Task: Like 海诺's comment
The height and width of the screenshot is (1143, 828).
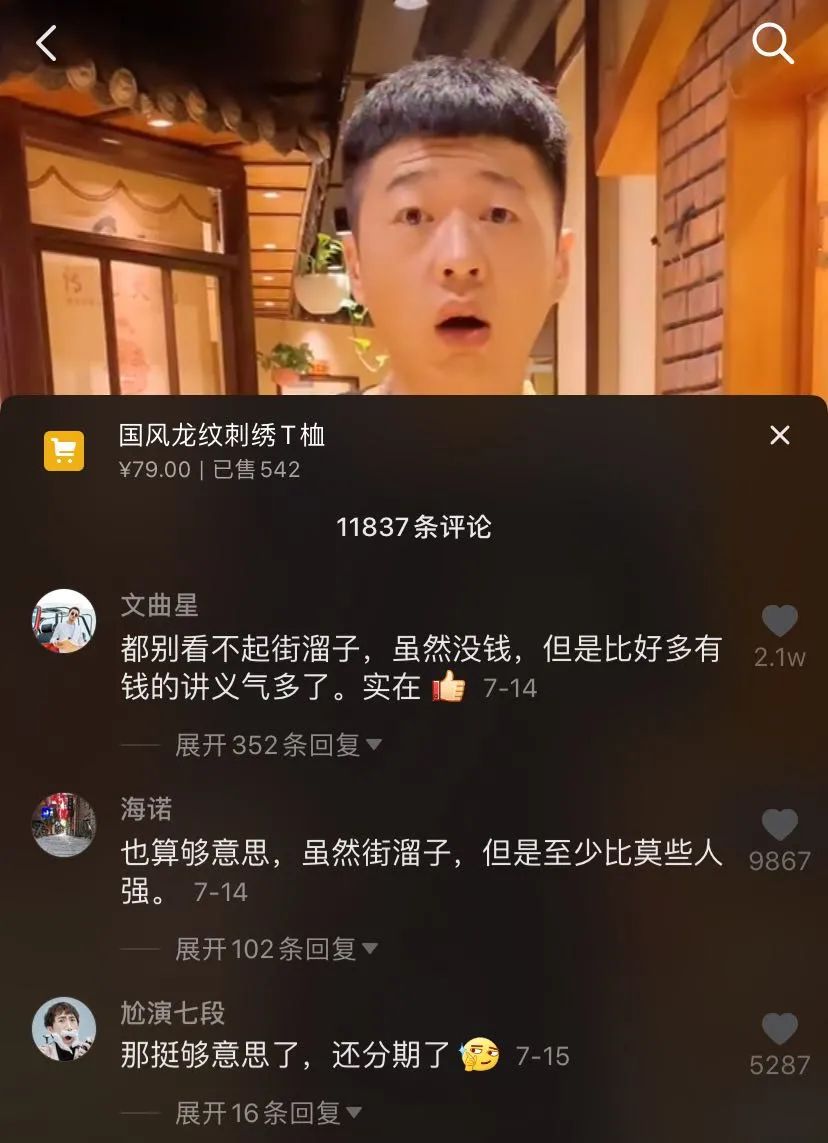Action: coord(779,826)
